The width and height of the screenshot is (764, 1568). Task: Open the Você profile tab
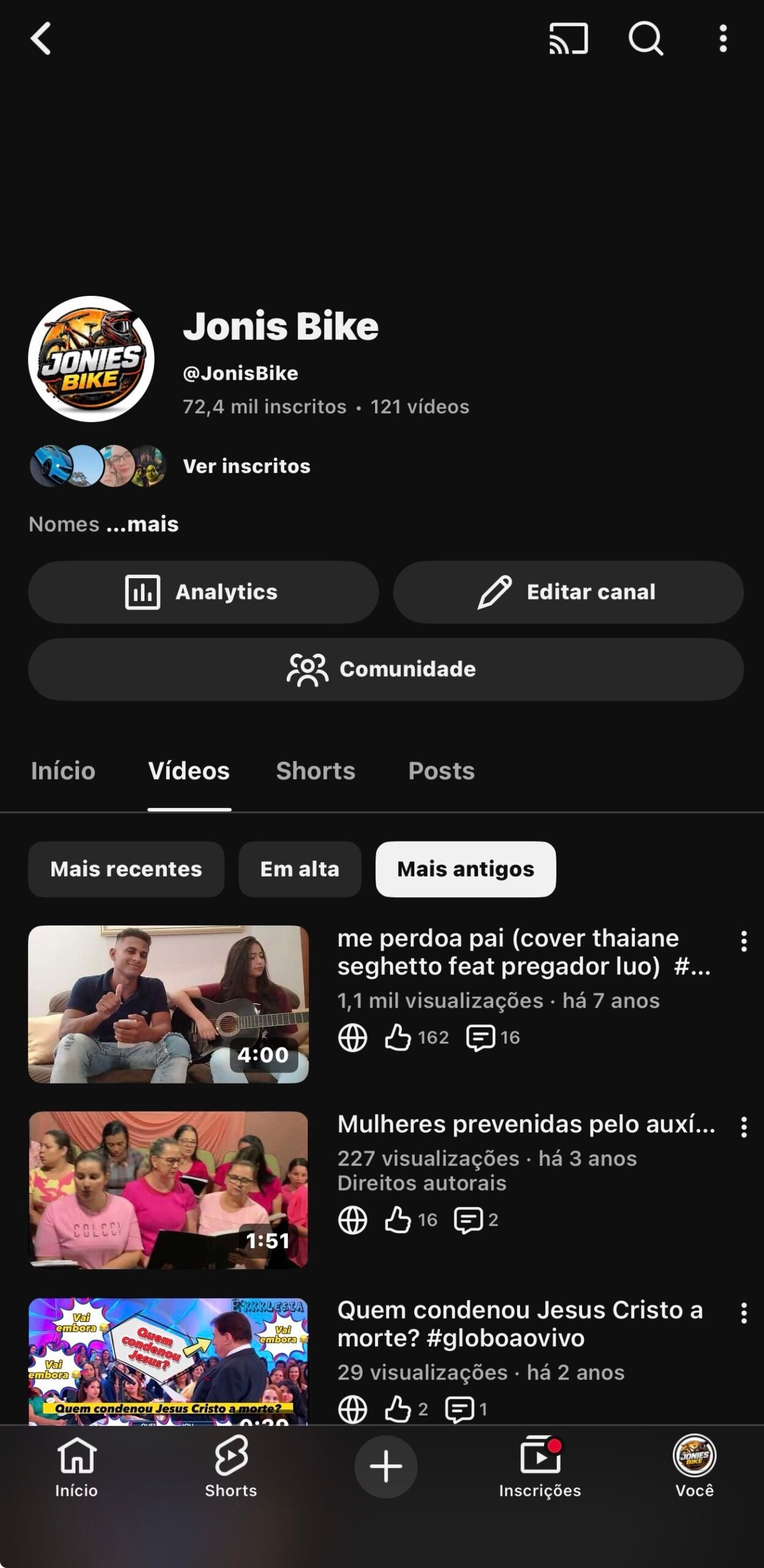694,1467
